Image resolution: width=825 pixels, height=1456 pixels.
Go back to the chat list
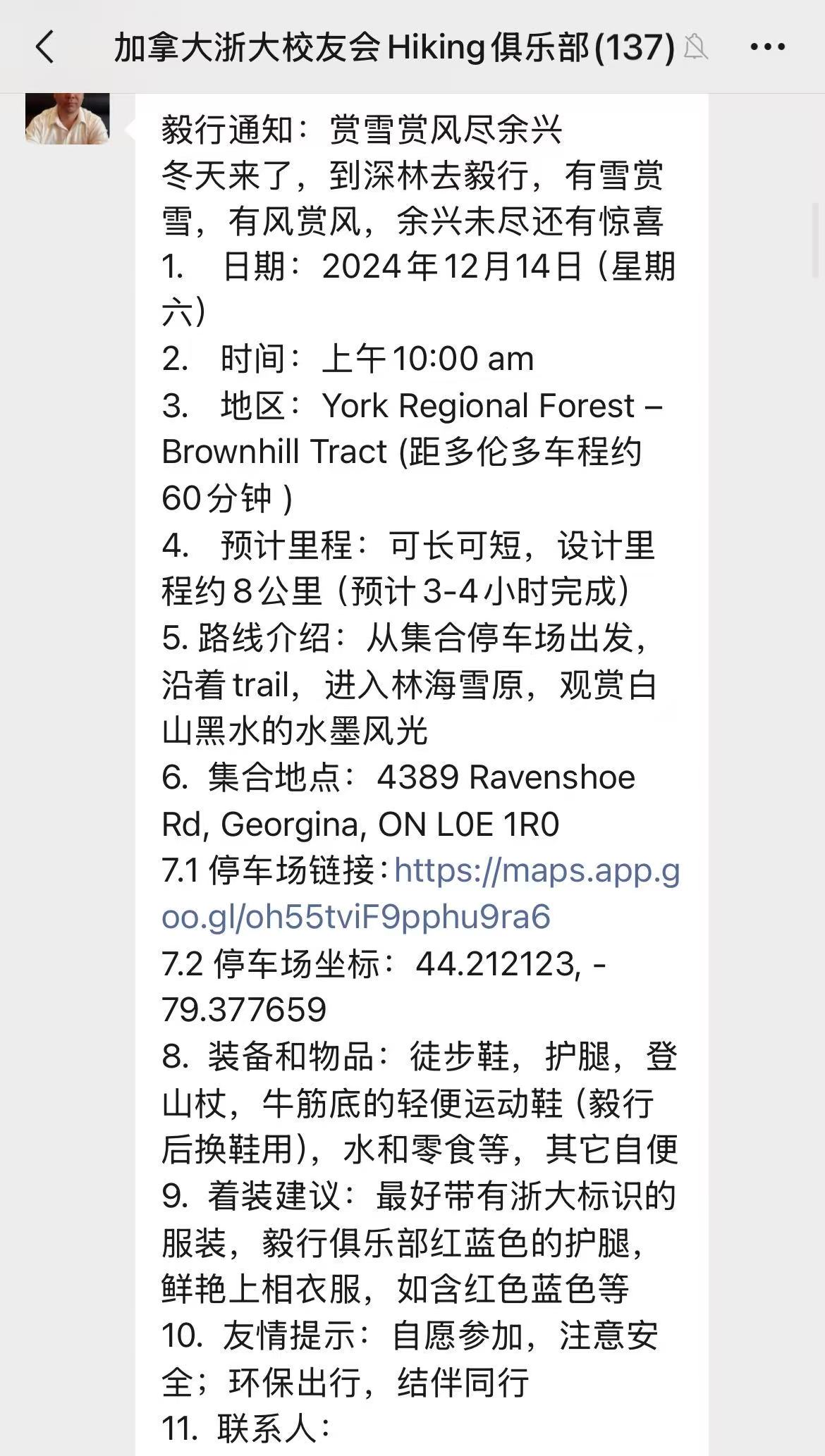click(x=44, y=47)
